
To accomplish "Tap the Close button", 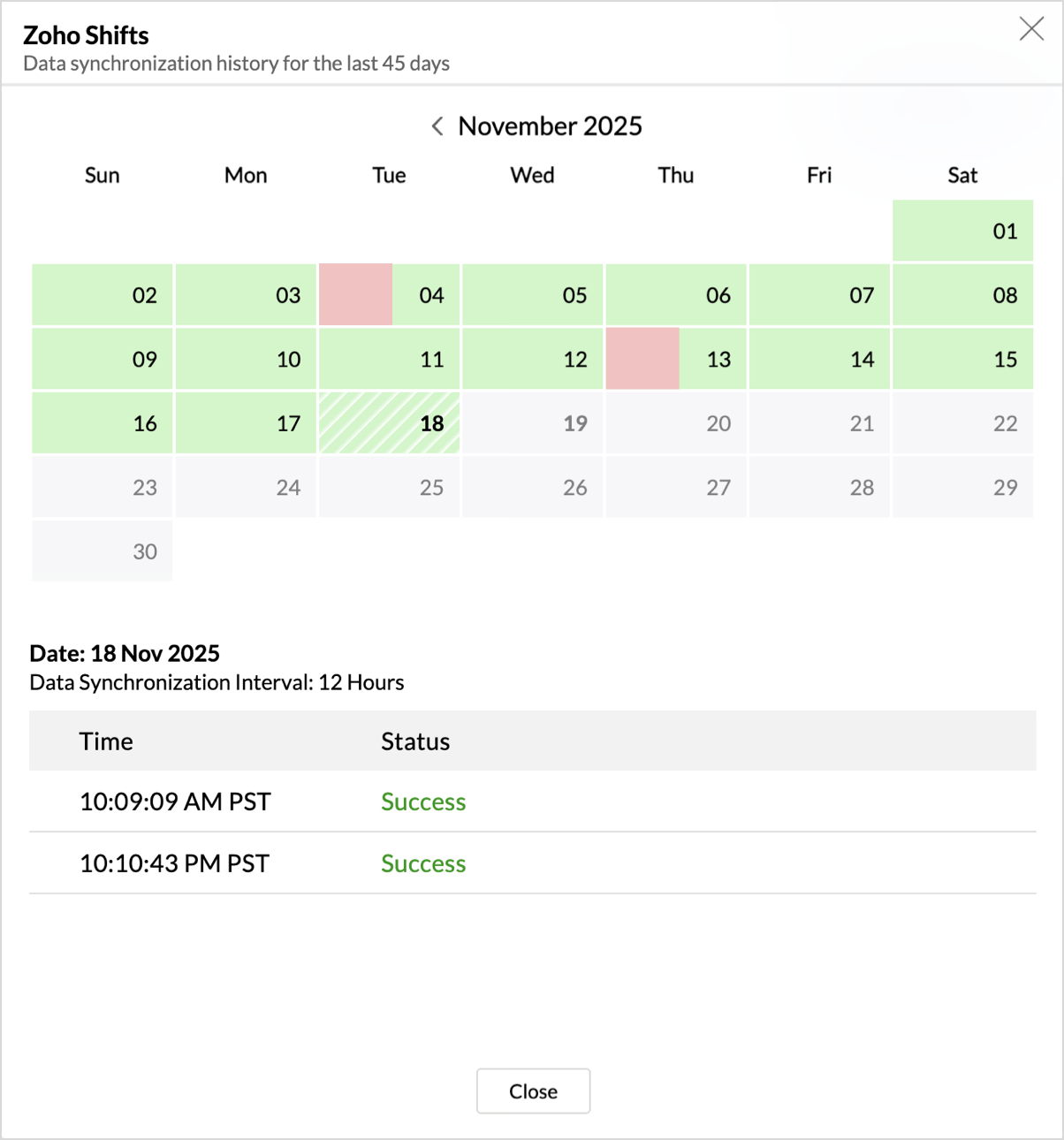I will 533,1091.
